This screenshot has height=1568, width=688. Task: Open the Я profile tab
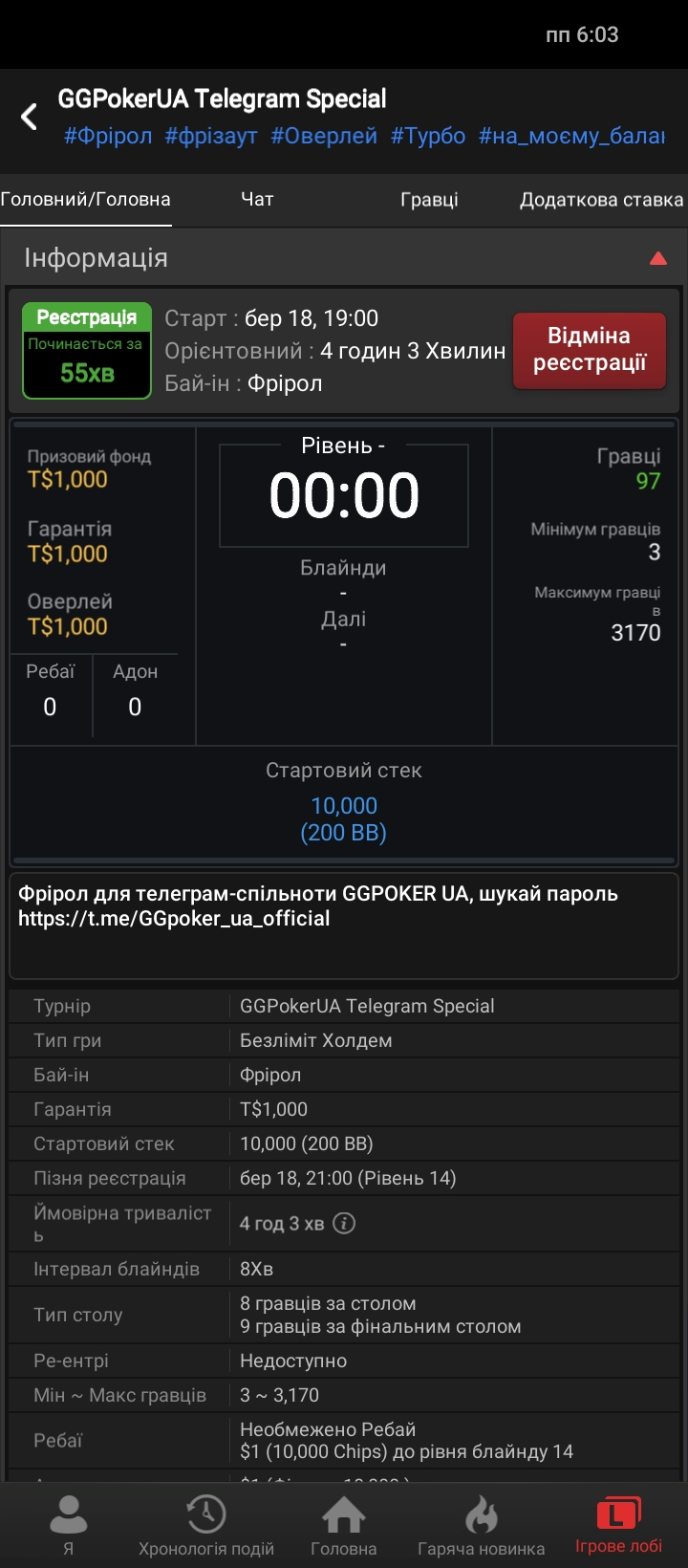coord(68,1525)
